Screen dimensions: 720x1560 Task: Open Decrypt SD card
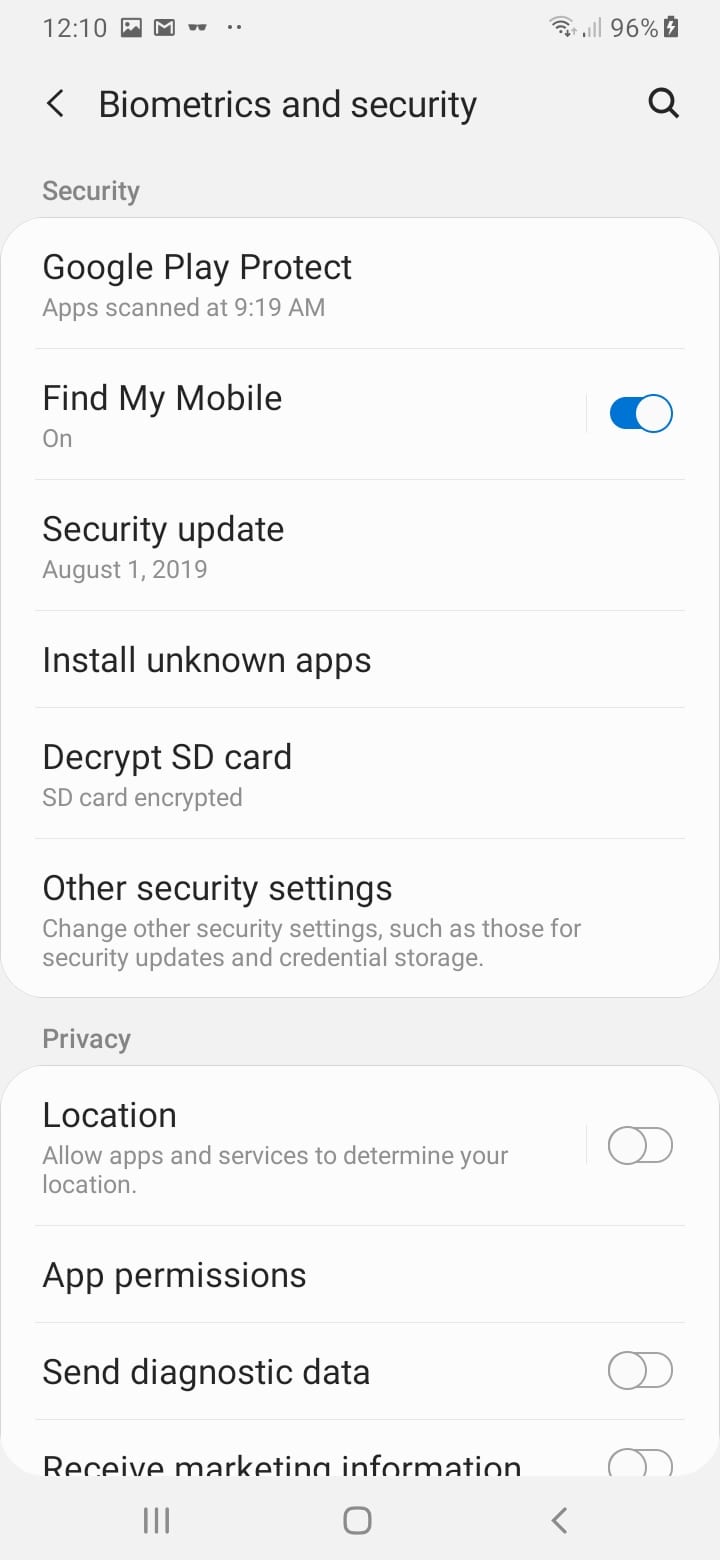click(x=300, y=774)
